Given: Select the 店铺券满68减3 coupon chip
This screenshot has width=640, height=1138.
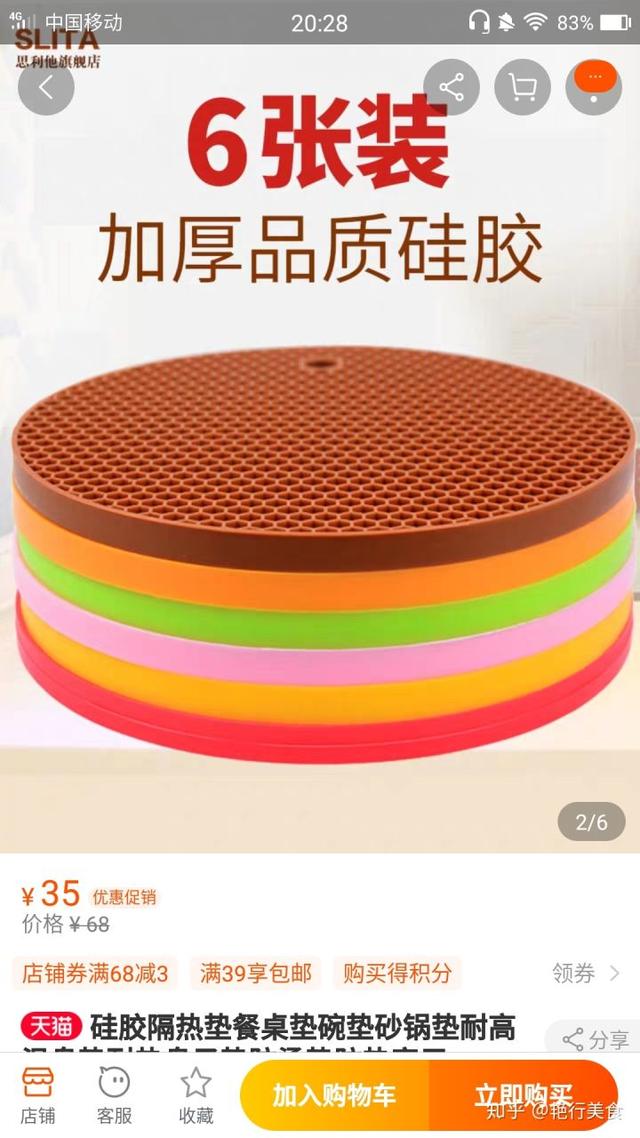Looking at the screenshot, I should [94, 973].
